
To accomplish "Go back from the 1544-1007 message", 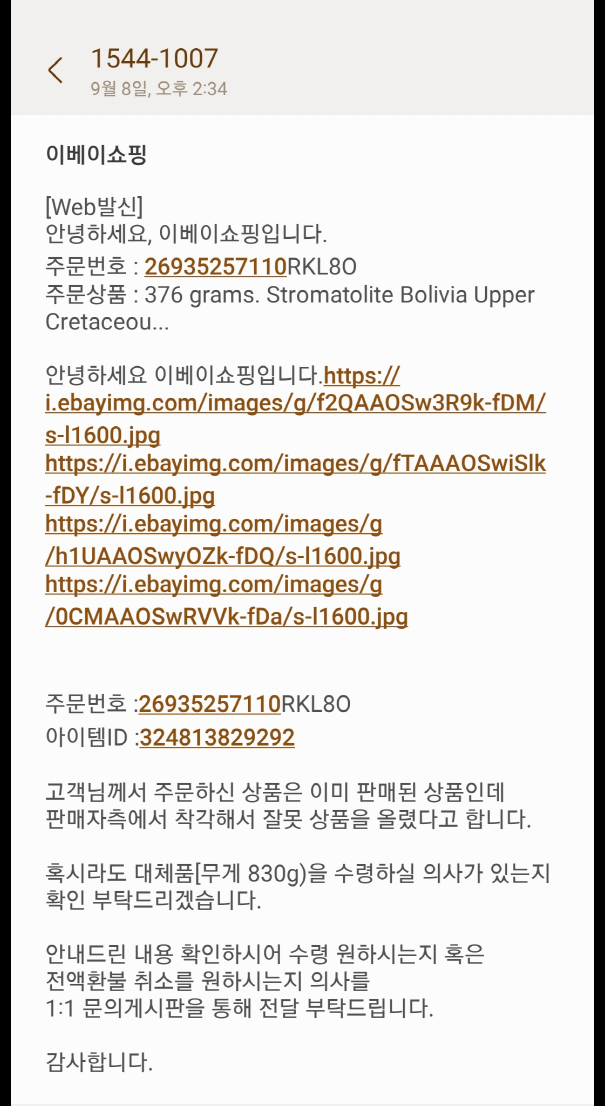I will click(x=55, y=71).
